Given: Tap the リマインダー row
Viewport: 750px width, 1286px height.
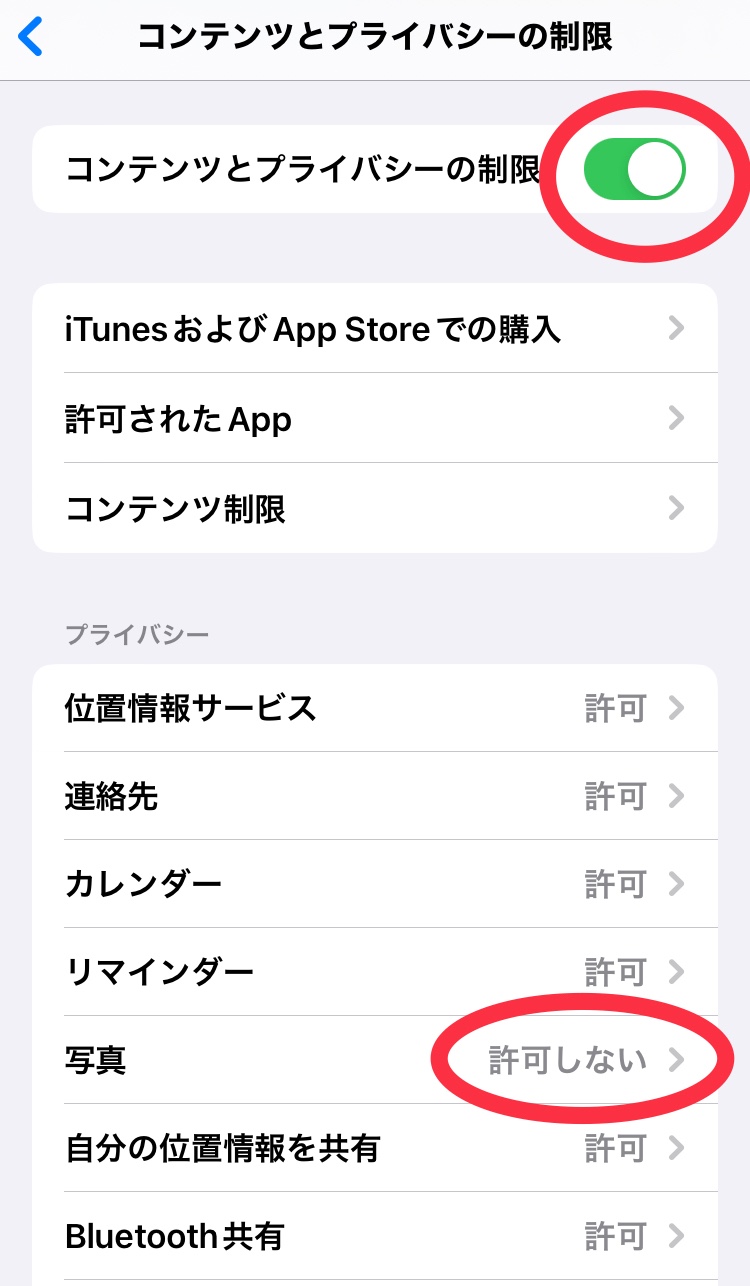Looking at the screenshot, I should point(375,972).
